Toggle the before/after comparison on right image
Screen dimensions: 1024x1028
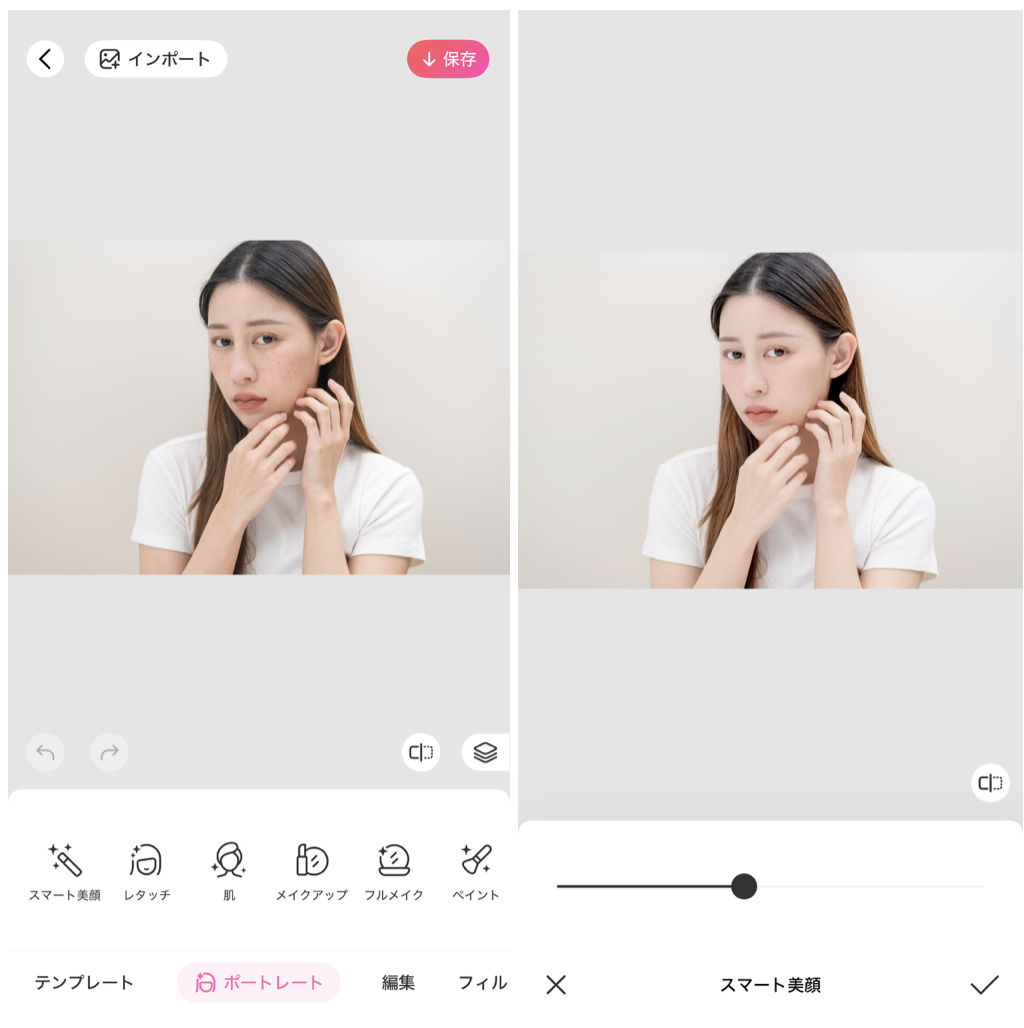click(x=990, y=784)
